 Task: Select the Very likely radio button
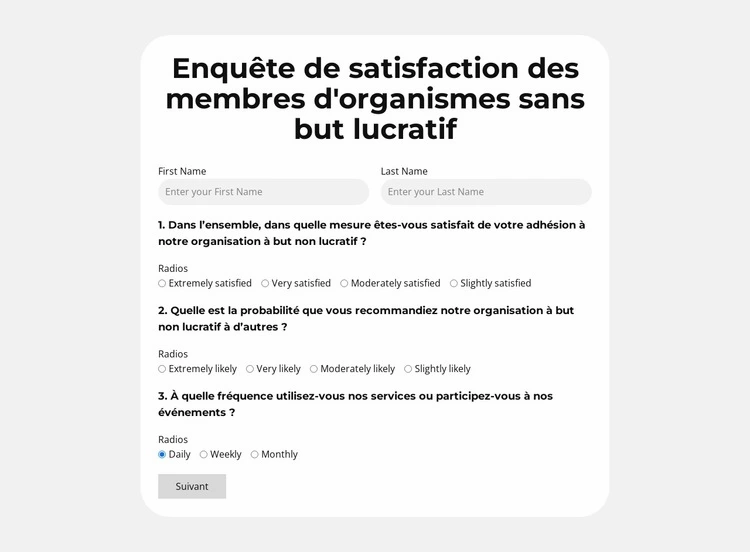tap(250, 369)
